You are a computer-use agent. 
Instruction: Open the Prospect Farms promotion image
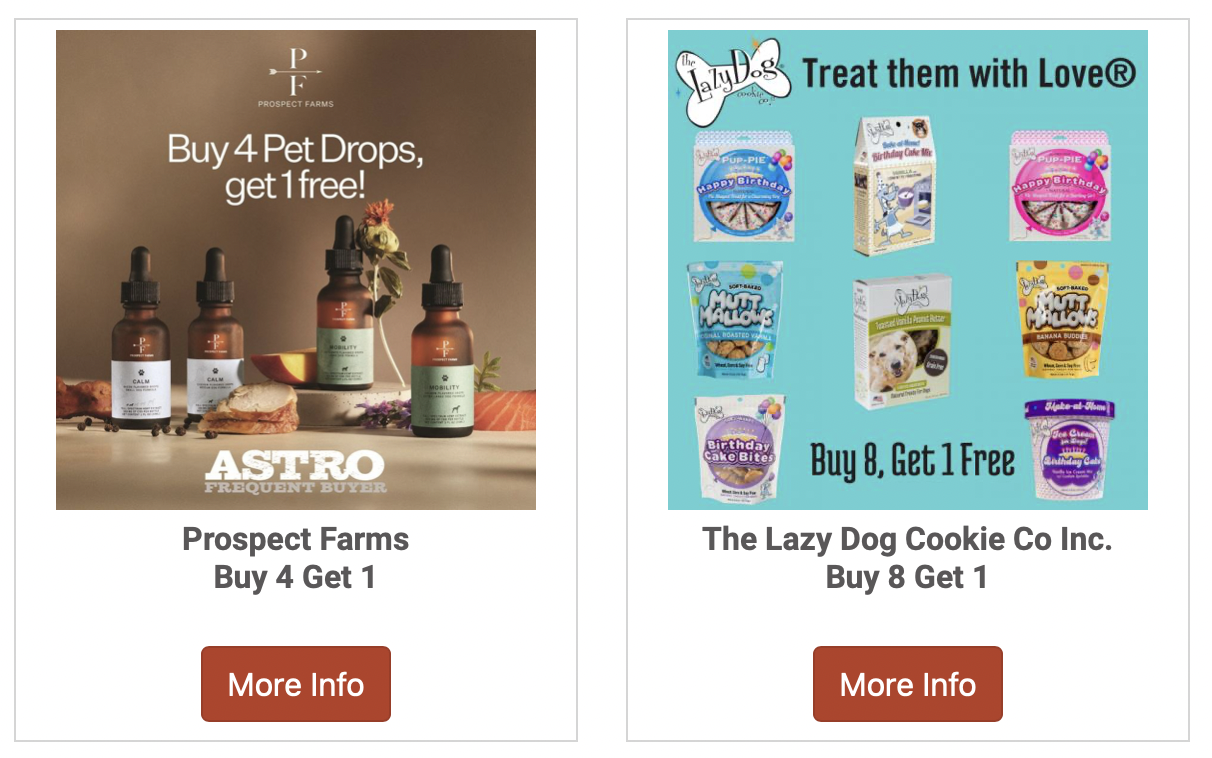pyautogui.click(x=296, y=270)
